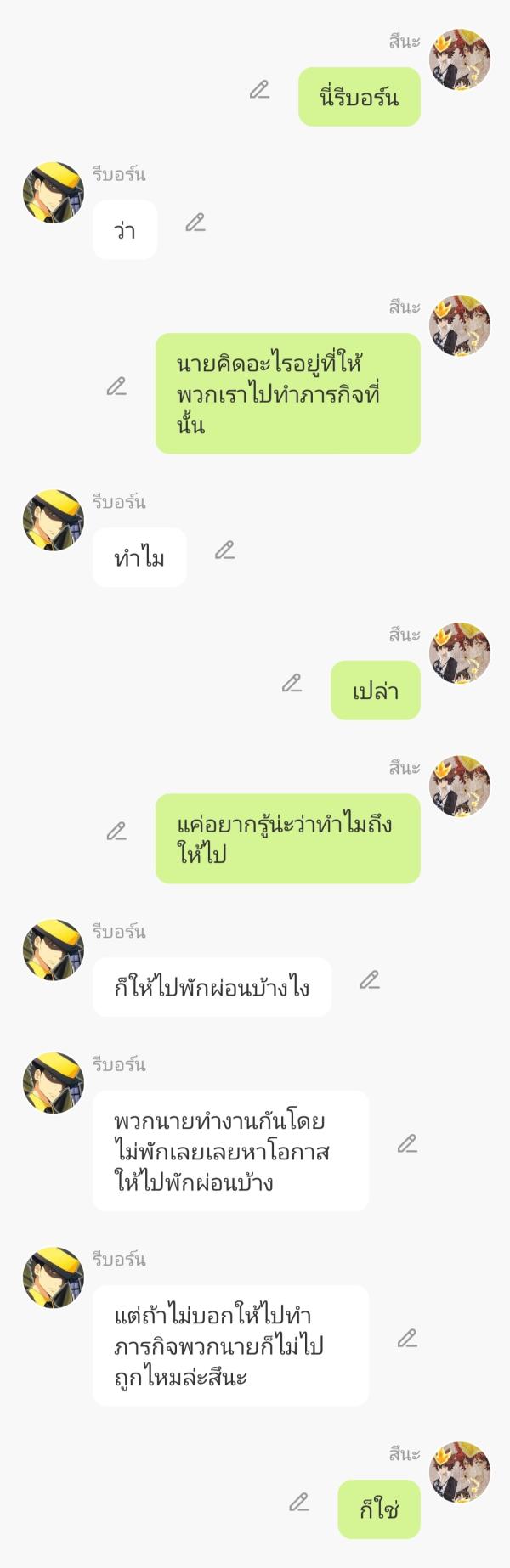Edit the message starting "พวกนายทำงานกันโดย"
This screenshot has height=1568, width=510.
point(407,1144)
